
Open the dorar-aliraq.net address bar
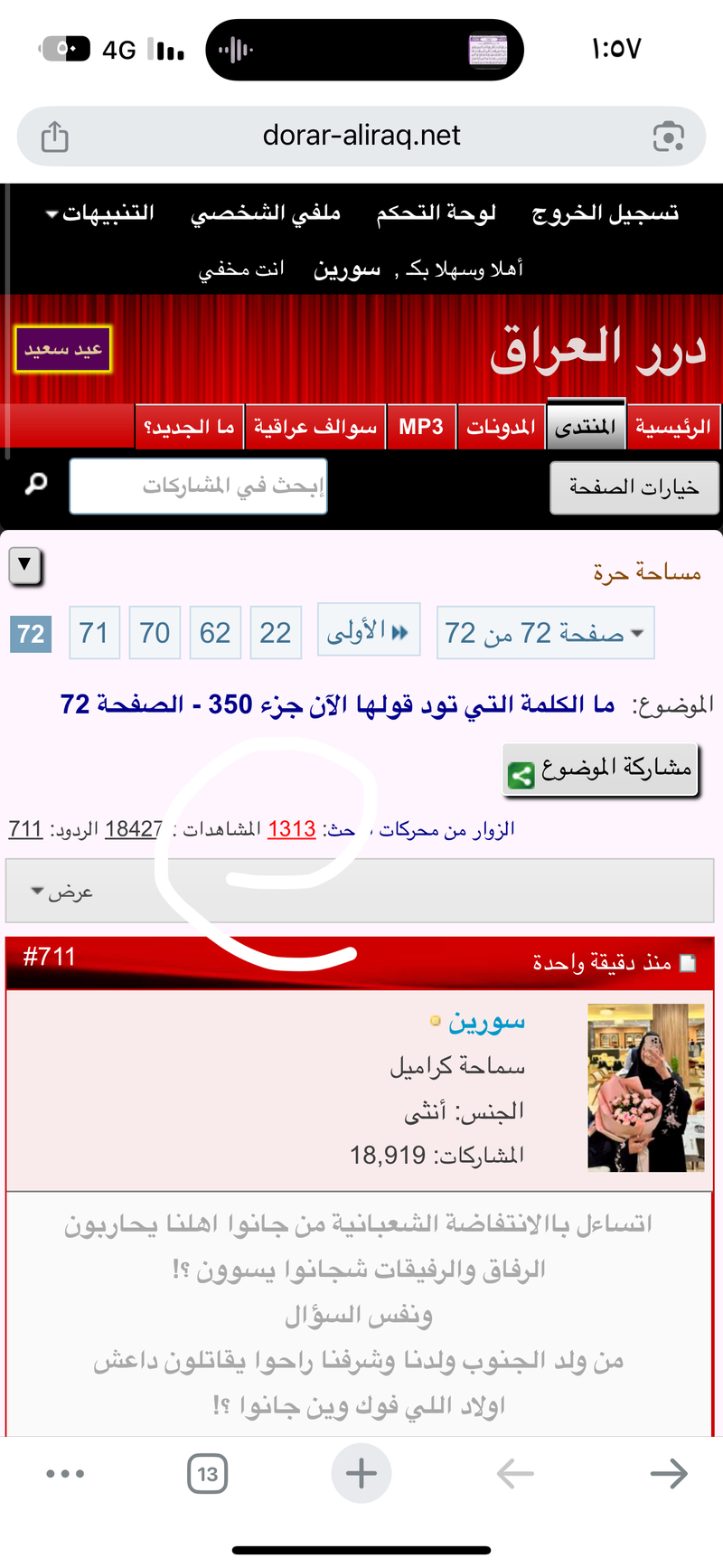[x=361, y=137]
